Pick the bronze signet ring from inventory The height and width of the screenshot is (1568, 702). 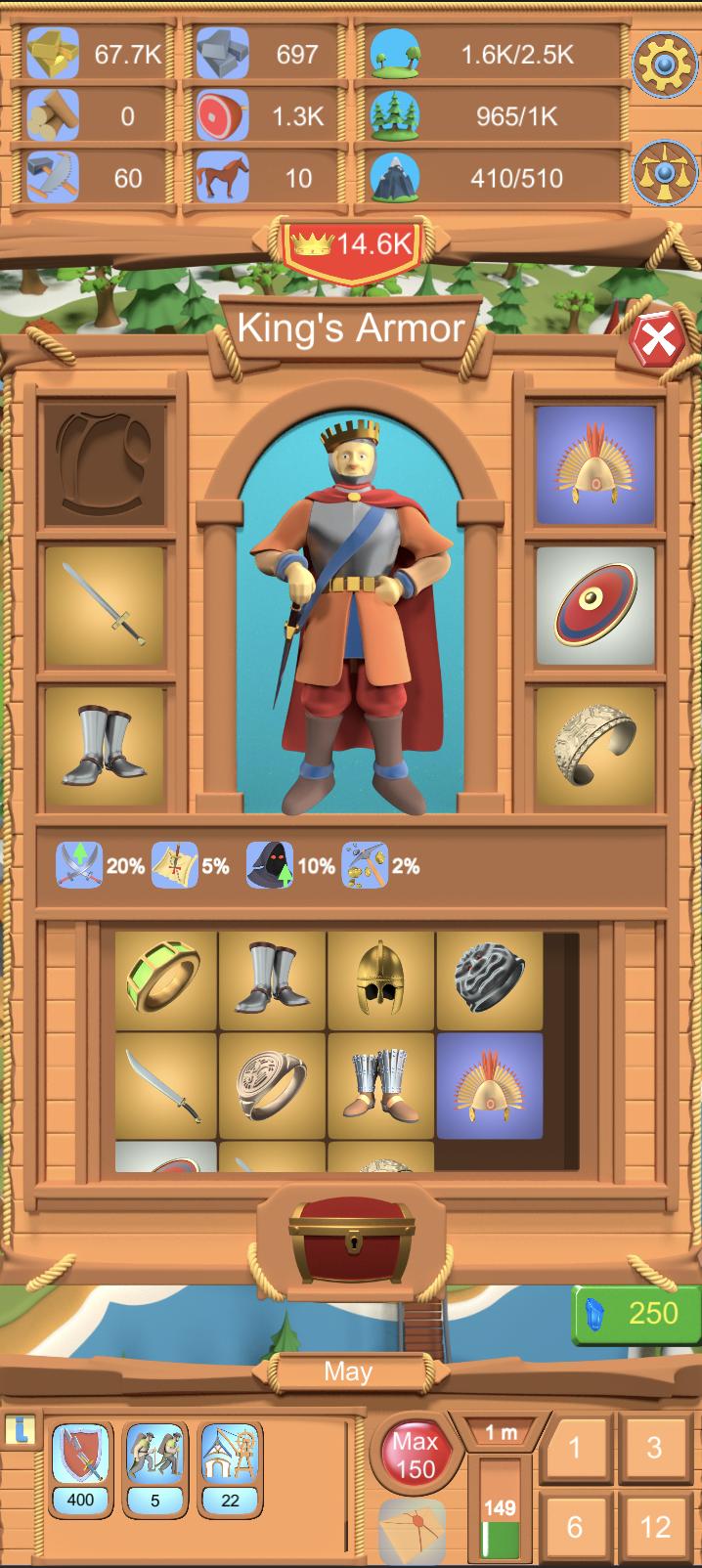pos(272,1086)
